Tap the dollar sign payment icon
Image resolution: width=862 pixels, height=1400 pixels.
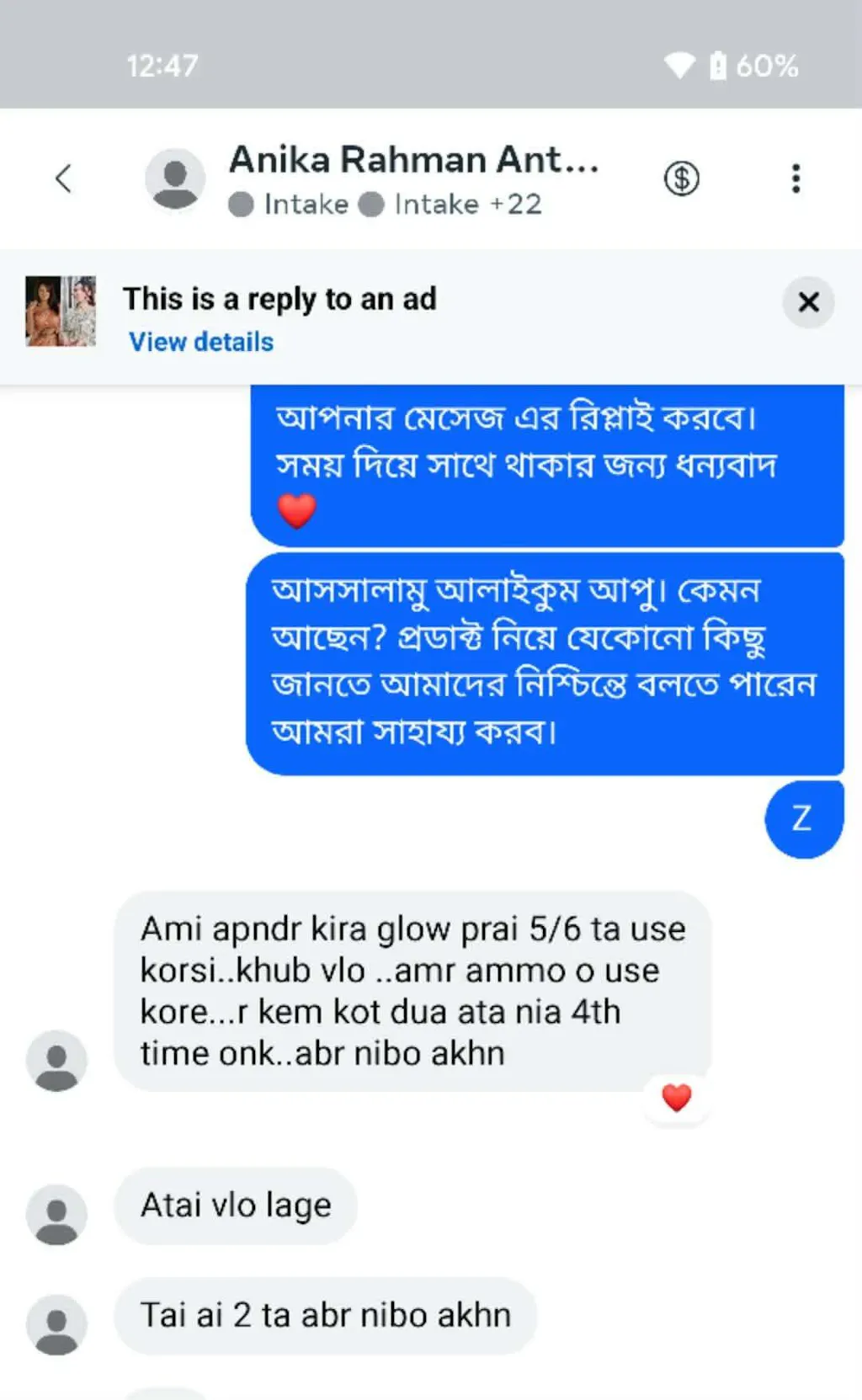[x=681, y=178]
